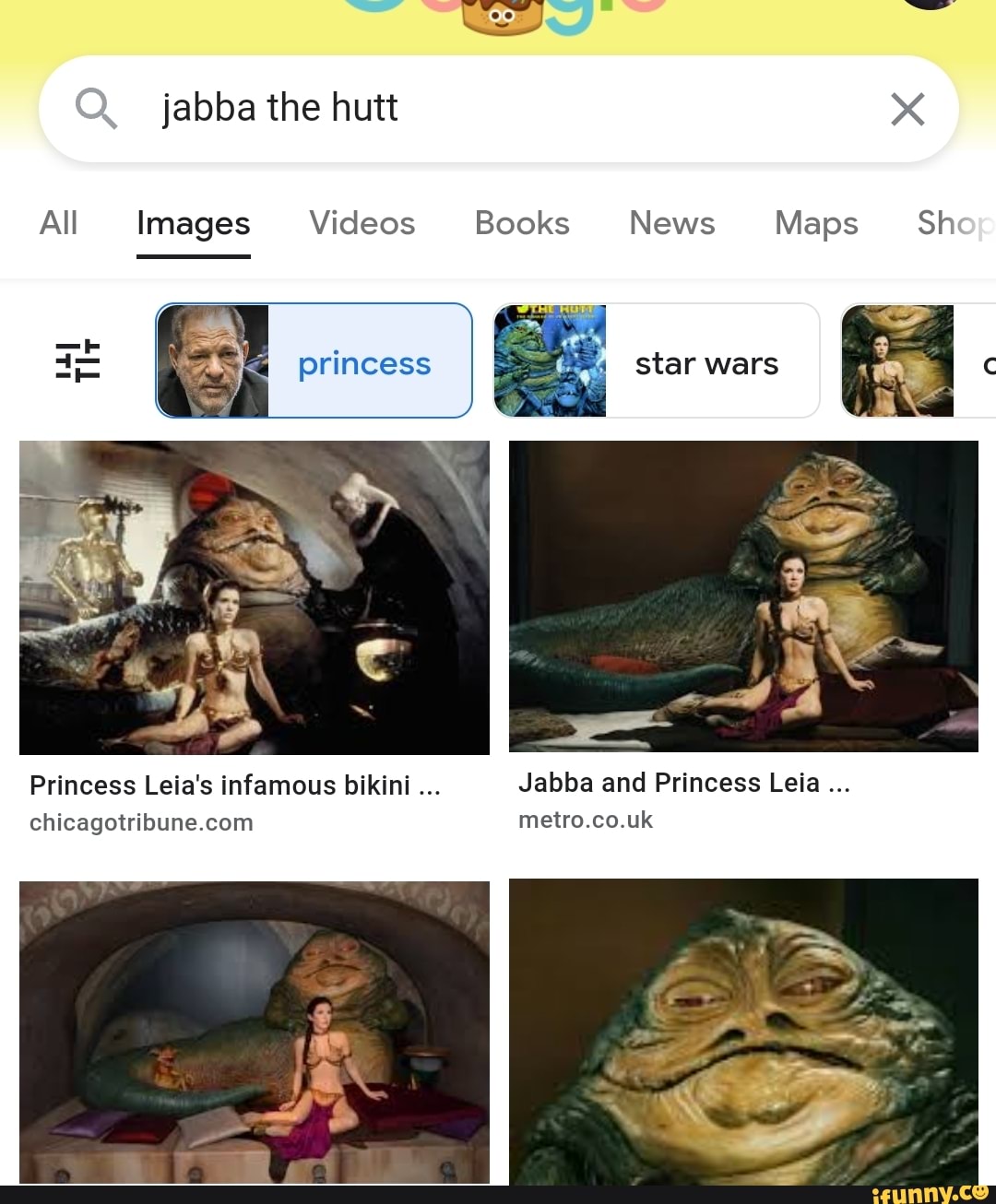996x1204 pixels.
Task: Clear the search query with X
Action: coord(907,110)
